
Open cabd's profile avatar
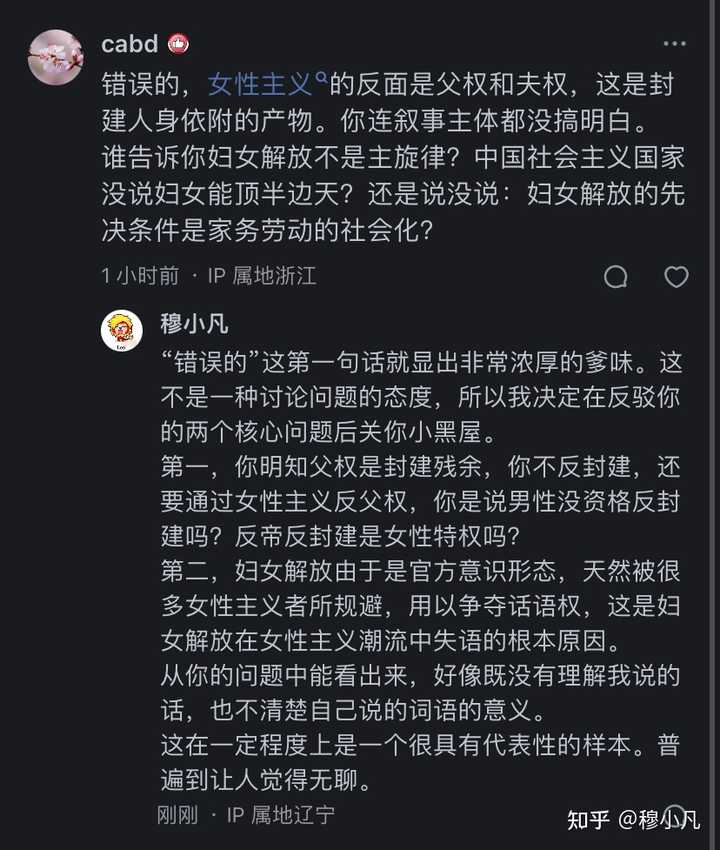[x=56, y=57]
